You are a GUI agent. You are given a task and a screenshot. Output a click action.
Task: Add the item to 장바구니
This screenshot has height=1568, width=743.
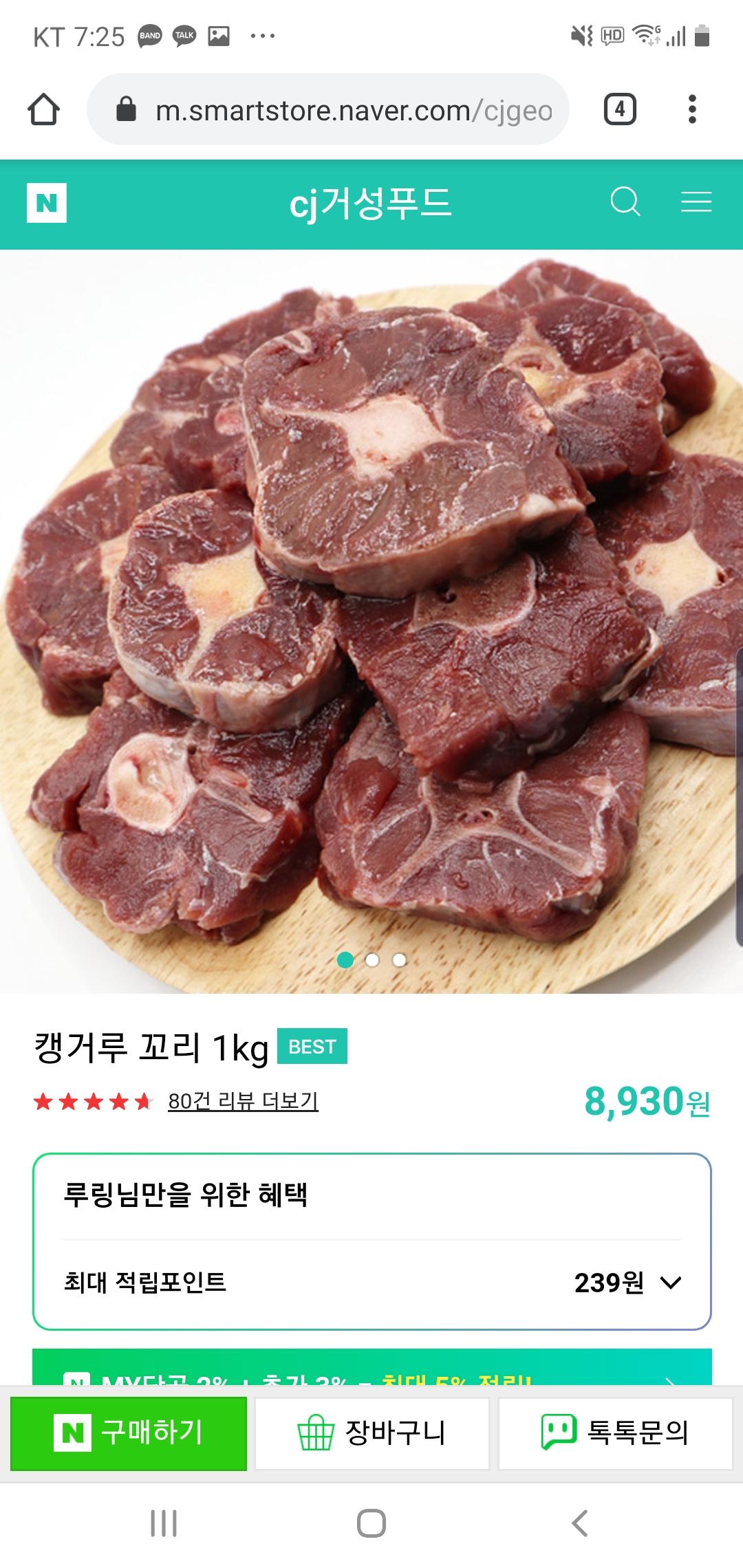pos(371,1433)
